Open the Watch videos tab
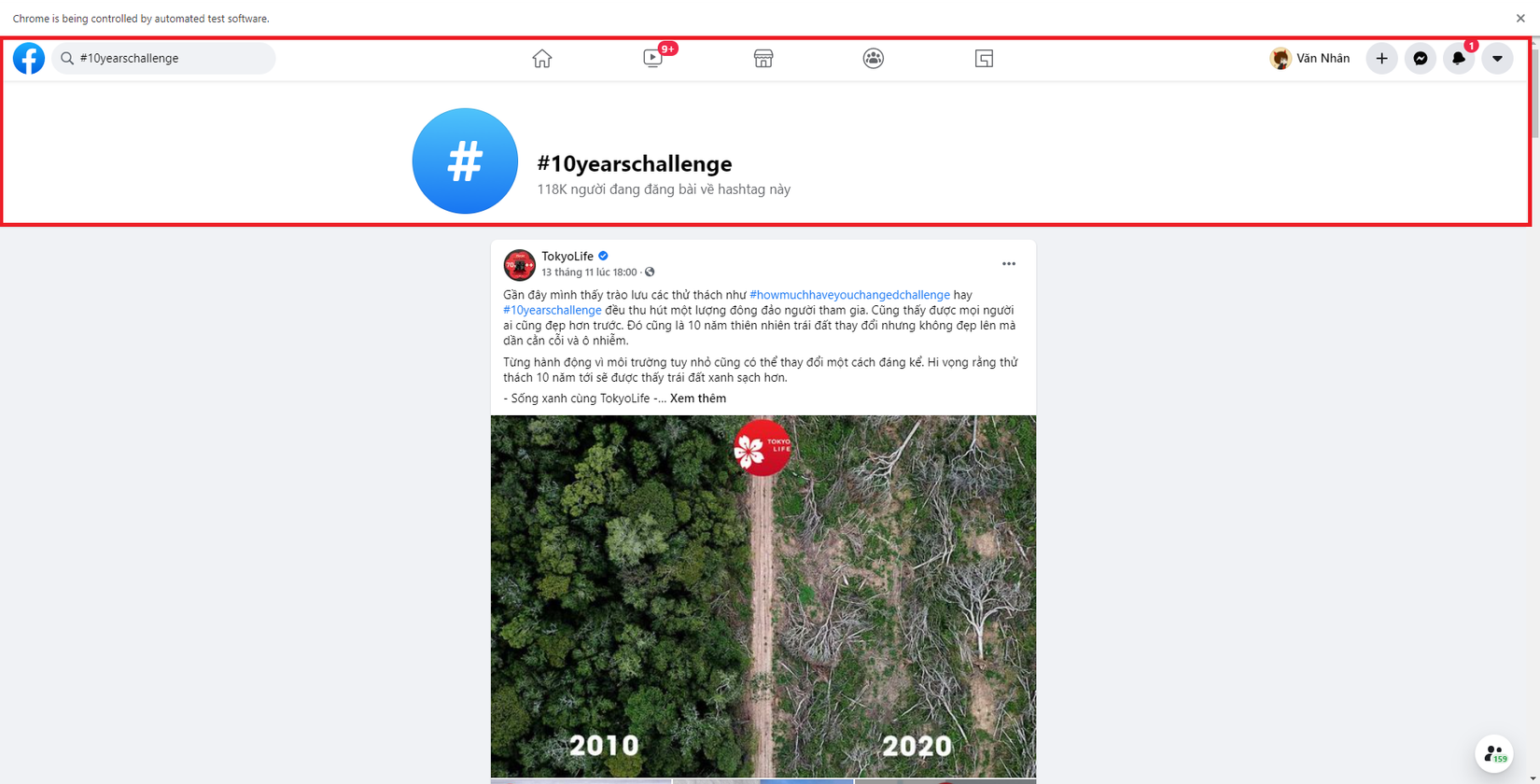Screen dimensions: 1540x784 [x=652, y=58]
